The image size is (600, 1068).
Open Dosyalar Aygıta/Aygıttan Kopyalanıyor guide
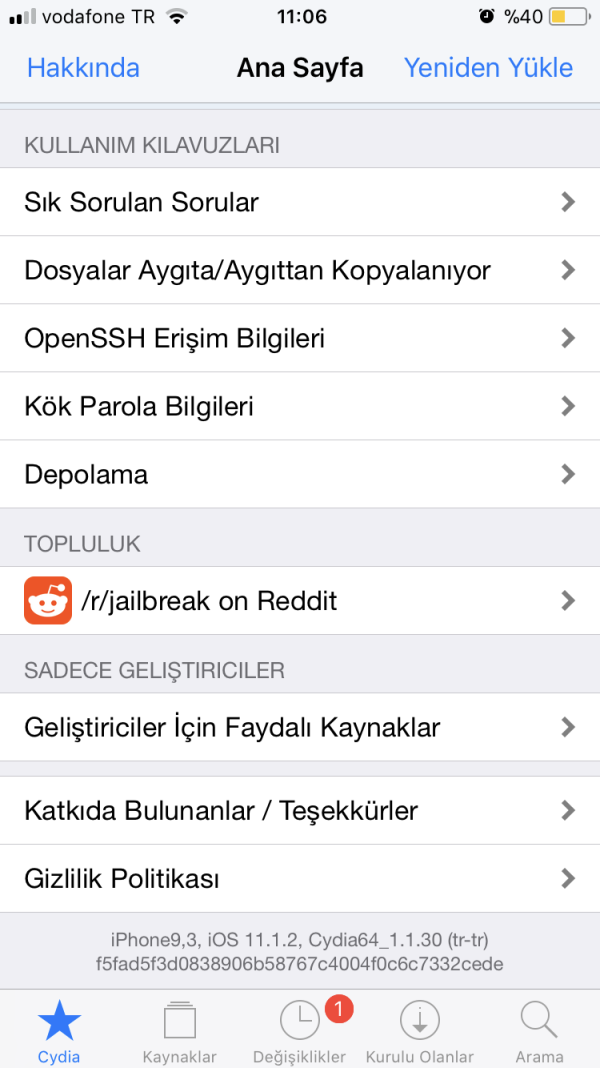300,270
